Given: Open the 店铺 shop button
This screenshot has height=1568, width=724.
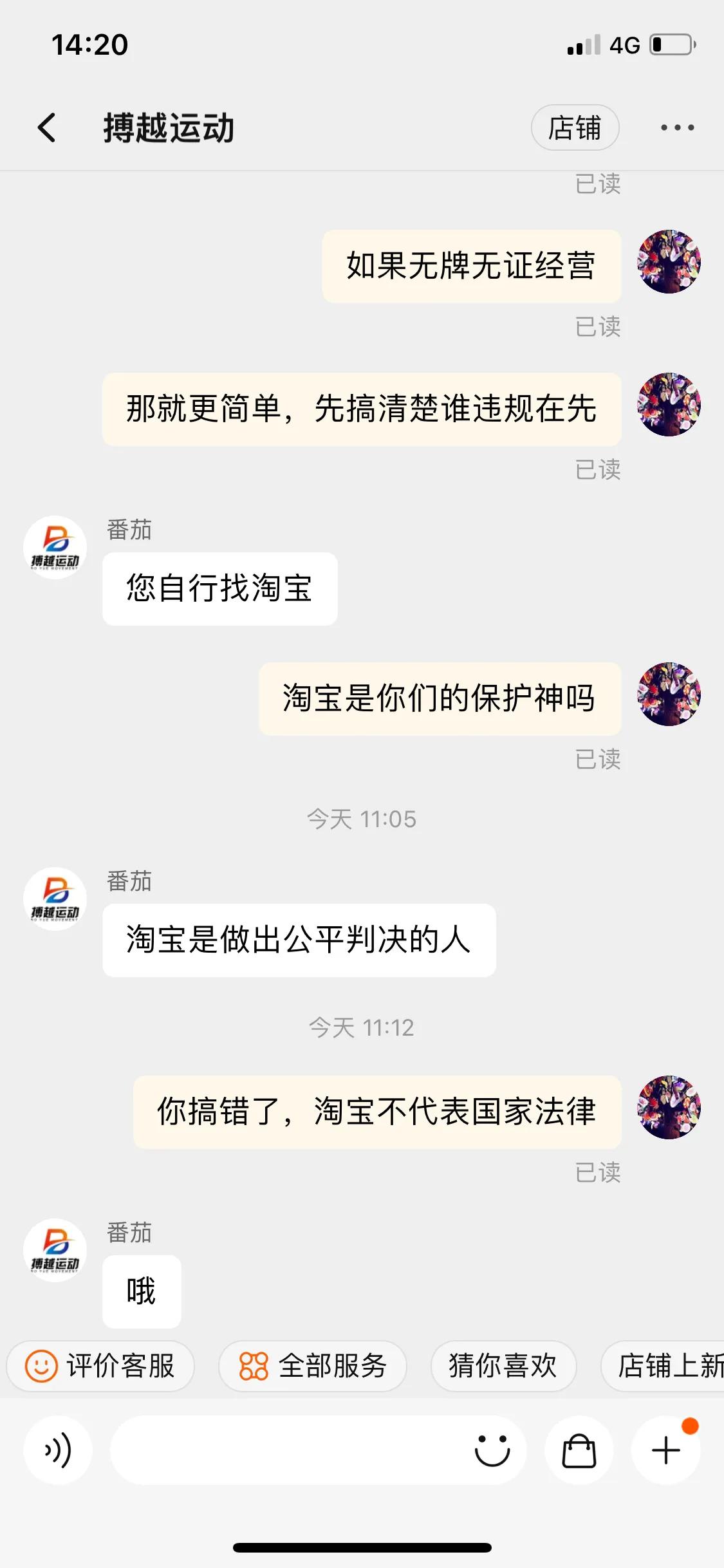Looking at the screenshot, I should [575, 127].
